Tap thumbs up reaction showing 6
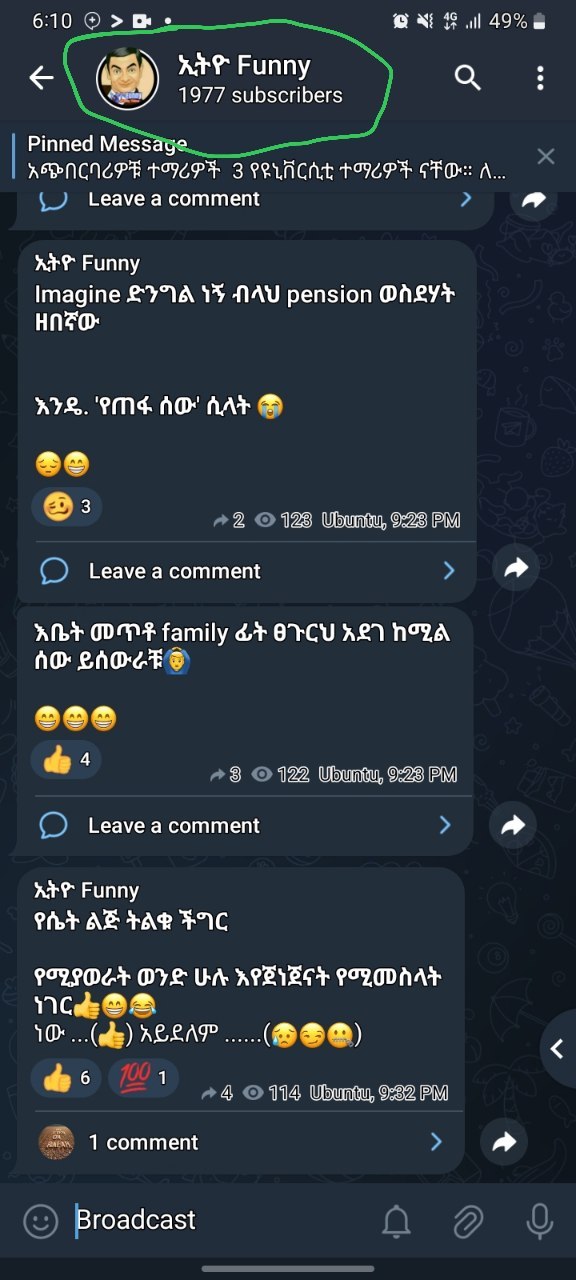Image resolution: width=576 pixels, height=1280 pixels. (66, 1078)
